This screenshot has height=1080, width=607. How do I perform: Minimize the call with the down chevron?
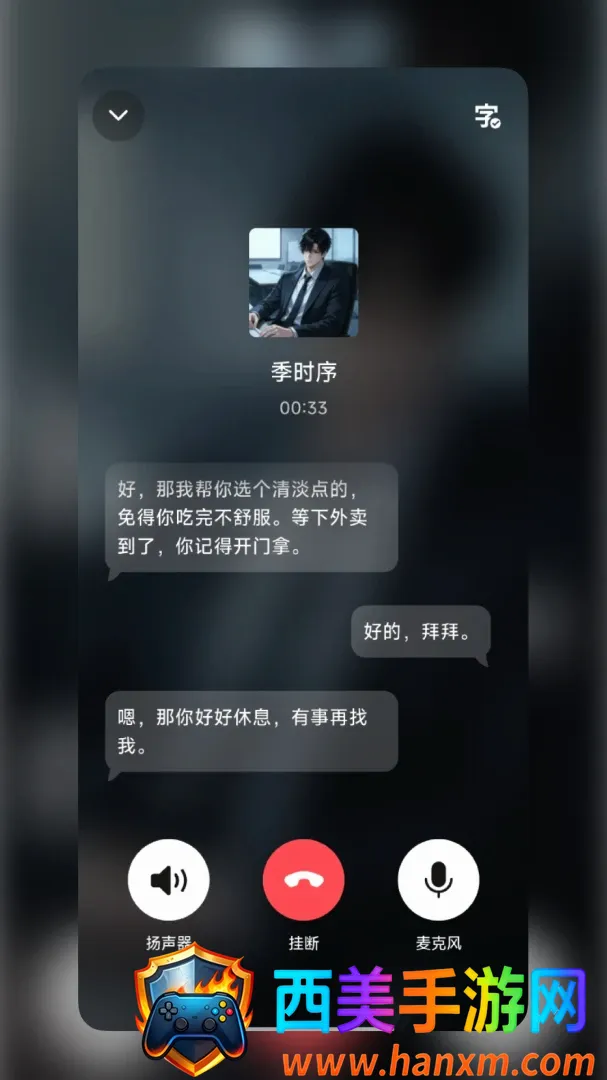tap(119, 115)
